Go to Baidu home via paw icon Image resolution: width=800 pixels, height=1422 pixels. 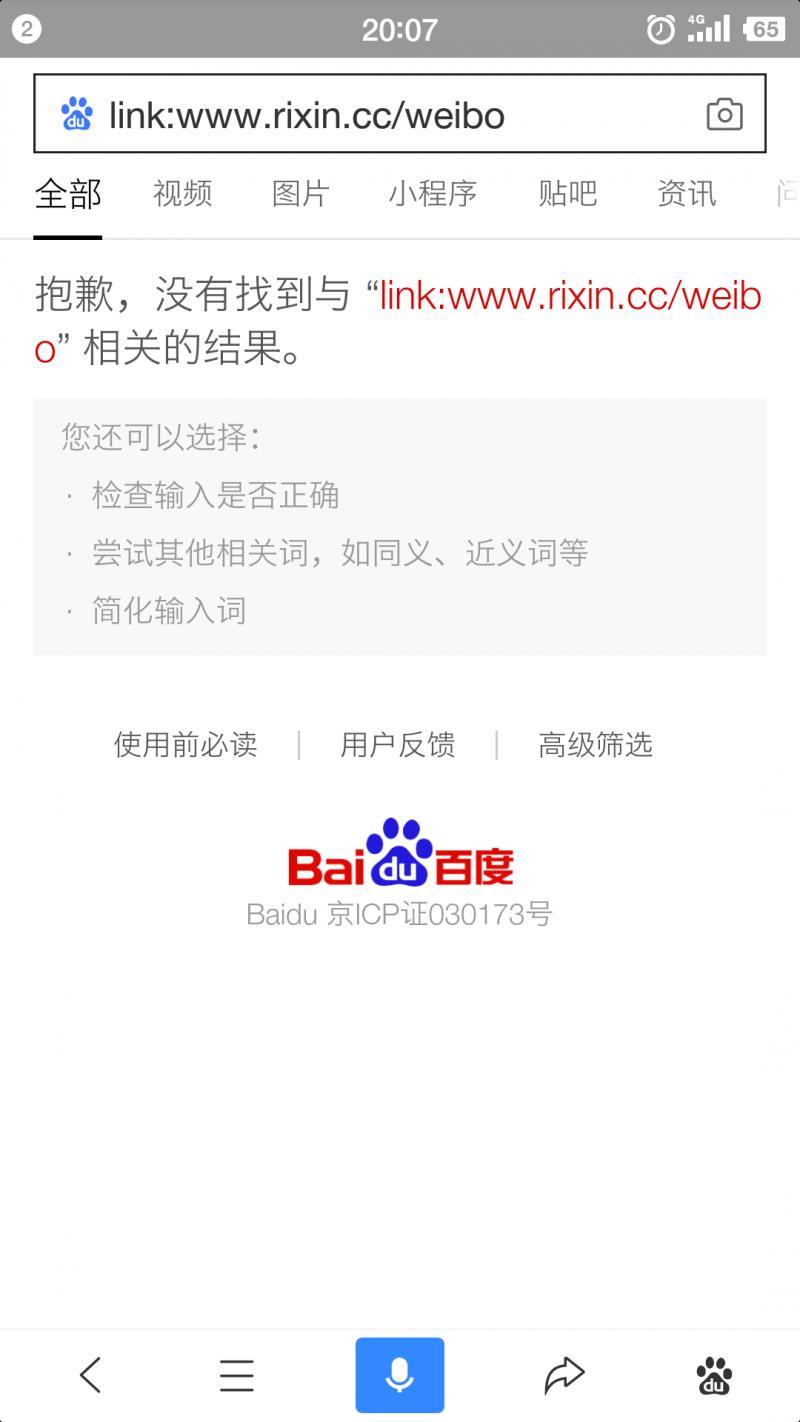pyautogui.click(x=713, y=1376)
